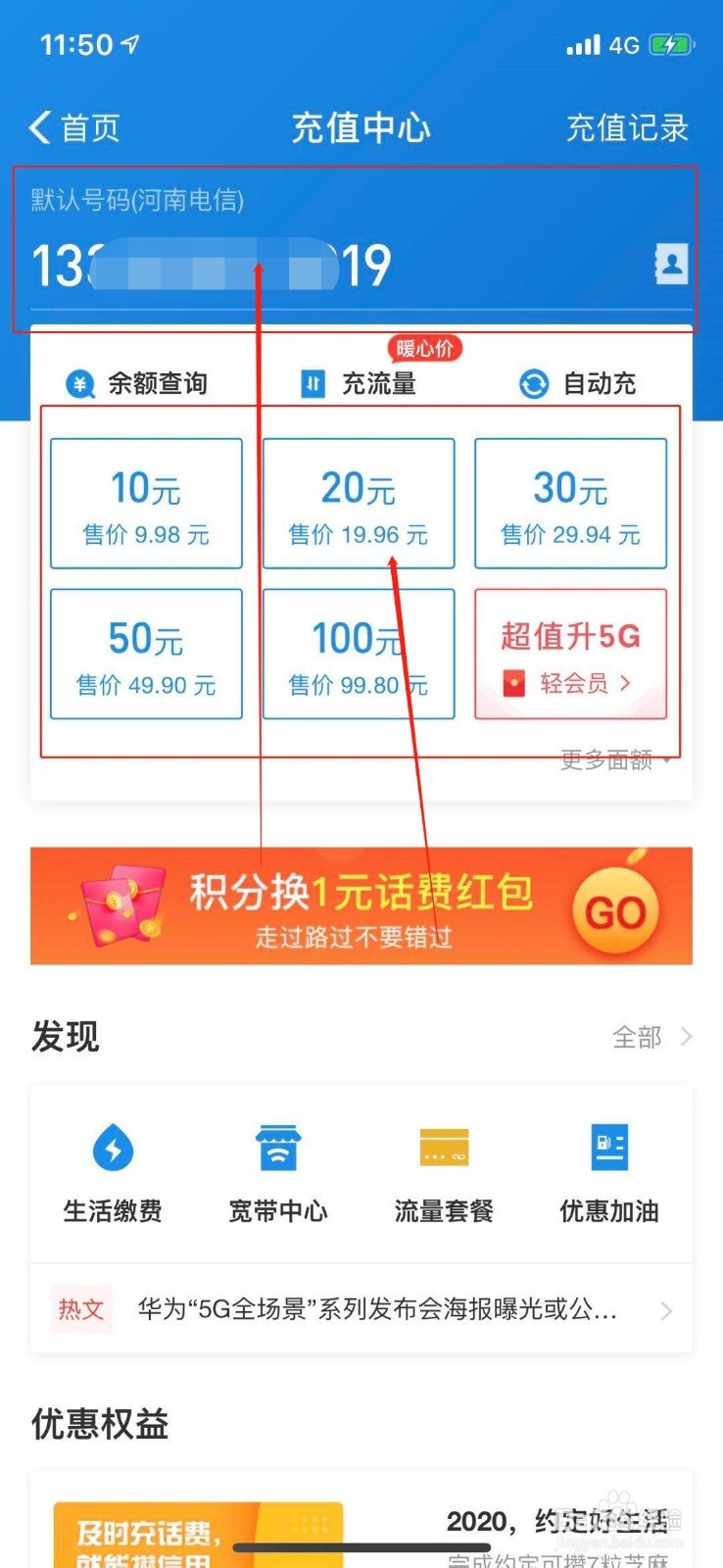723x1568 pixels.
Task: Open the 优惠加油 fuel discount icon
Action: tap(608, 1171)
